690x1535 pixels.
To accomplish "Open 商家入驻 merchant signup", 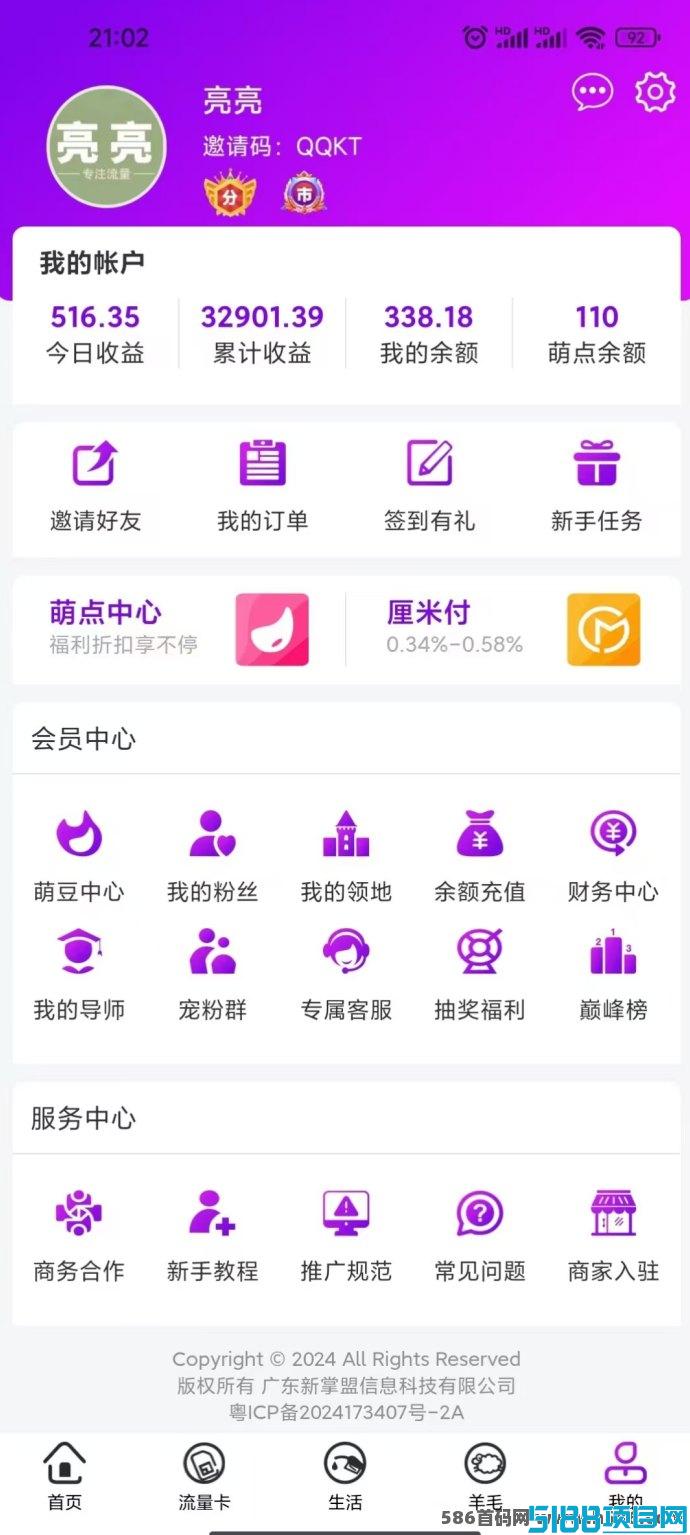I will (x=613, y=1236).
